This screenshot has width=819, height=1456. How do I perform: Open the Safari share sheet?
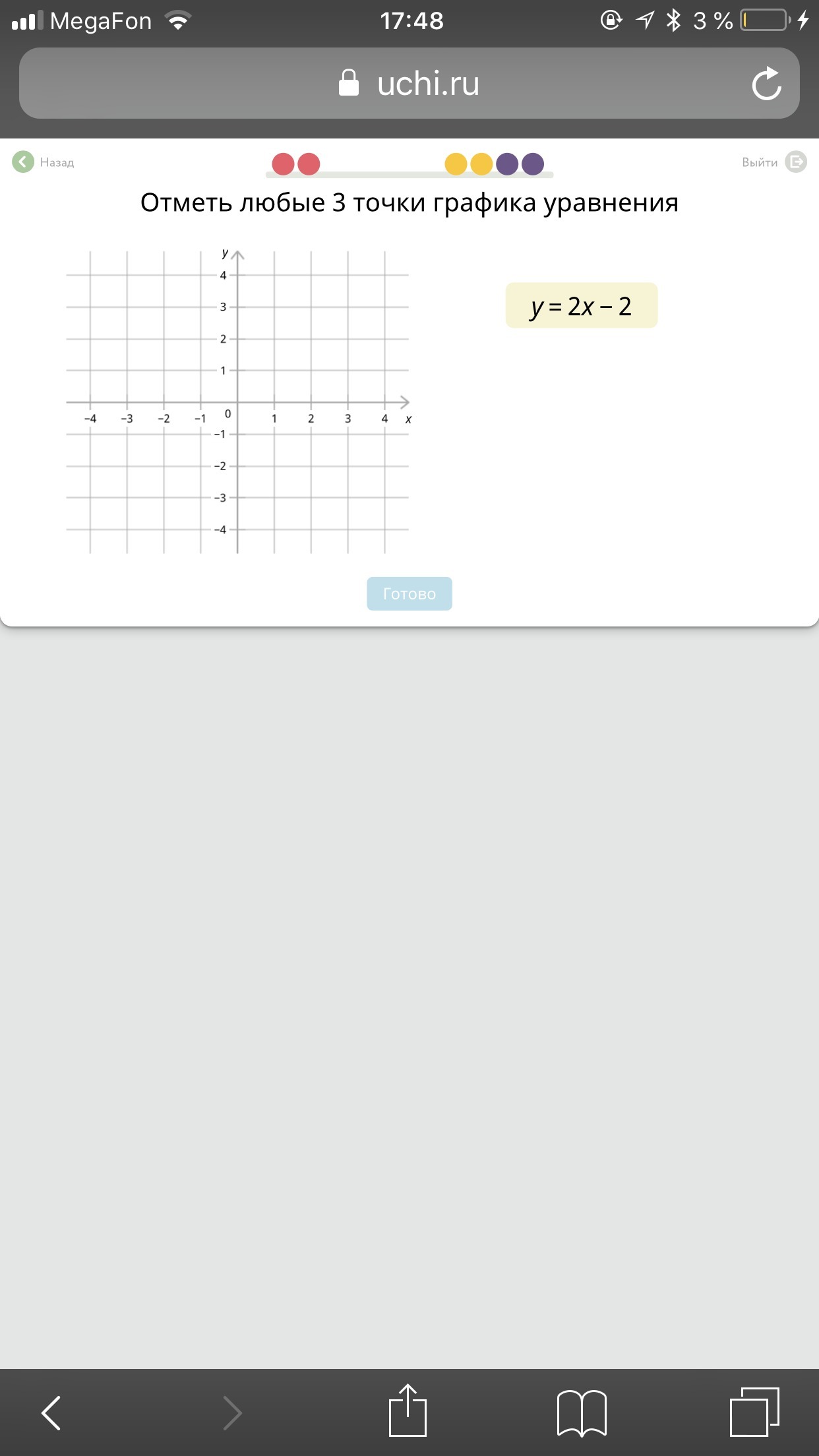408,1410
